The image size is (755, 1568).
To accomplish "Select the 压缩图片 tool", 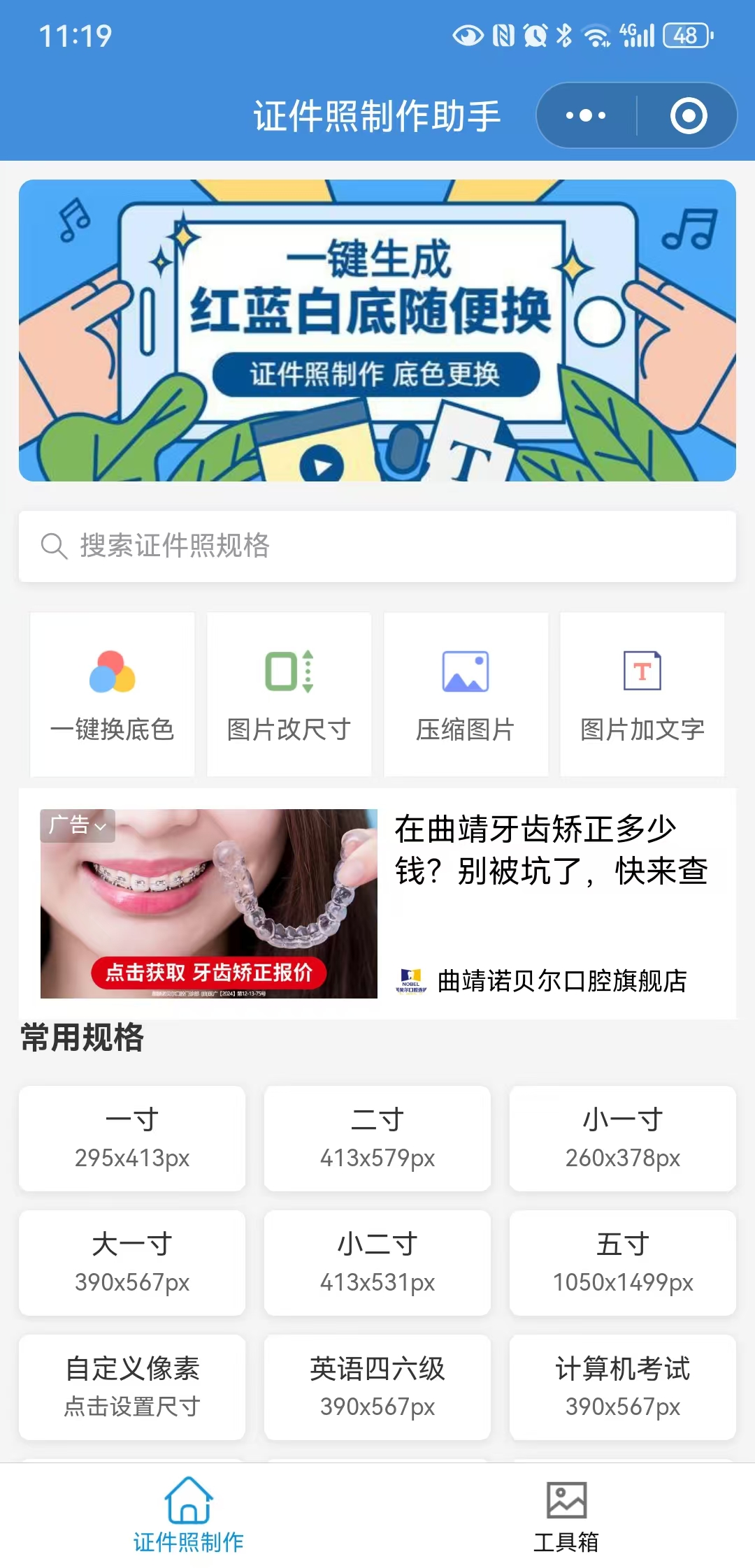I will pos(466,694).
